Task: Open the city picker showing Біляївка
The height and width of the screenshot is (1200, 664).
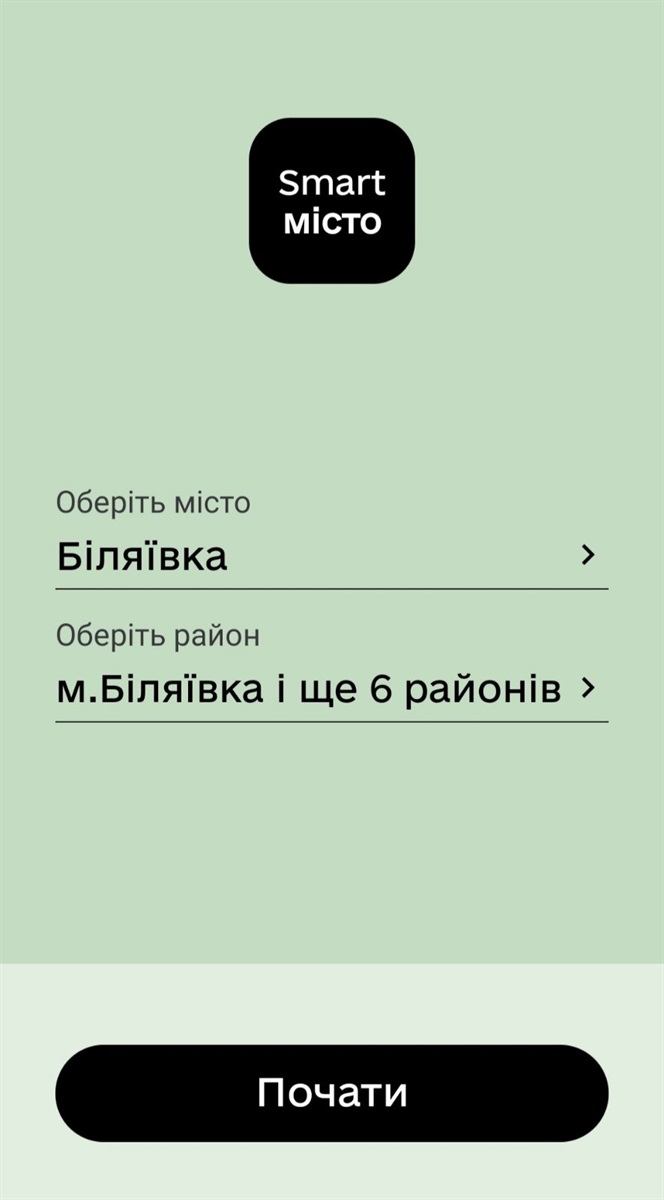Action: click(331, 556)
